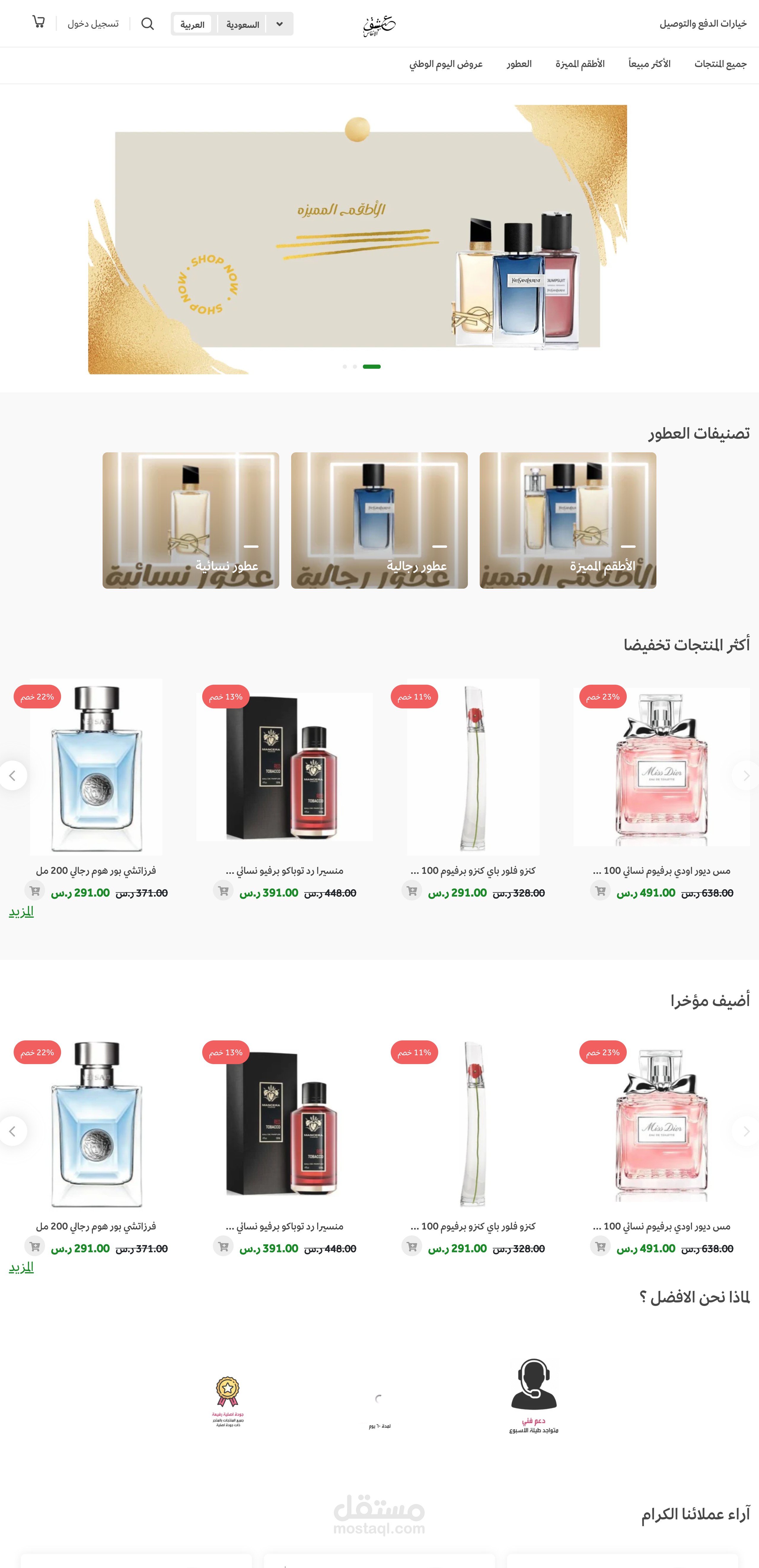Tap the تسجيل دخول login link

click(93, 24)
